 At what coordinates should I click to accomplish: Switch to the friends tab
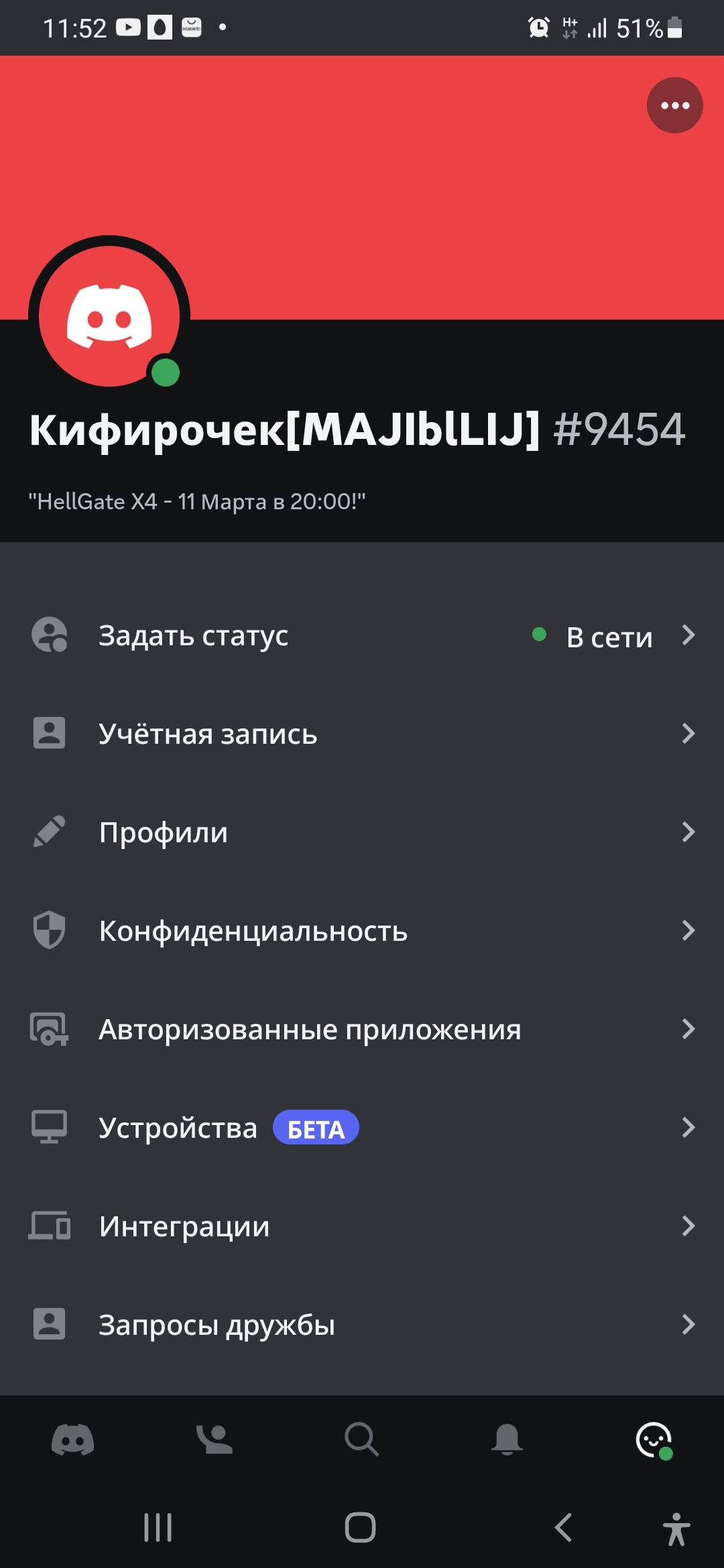click(215, 1439)
